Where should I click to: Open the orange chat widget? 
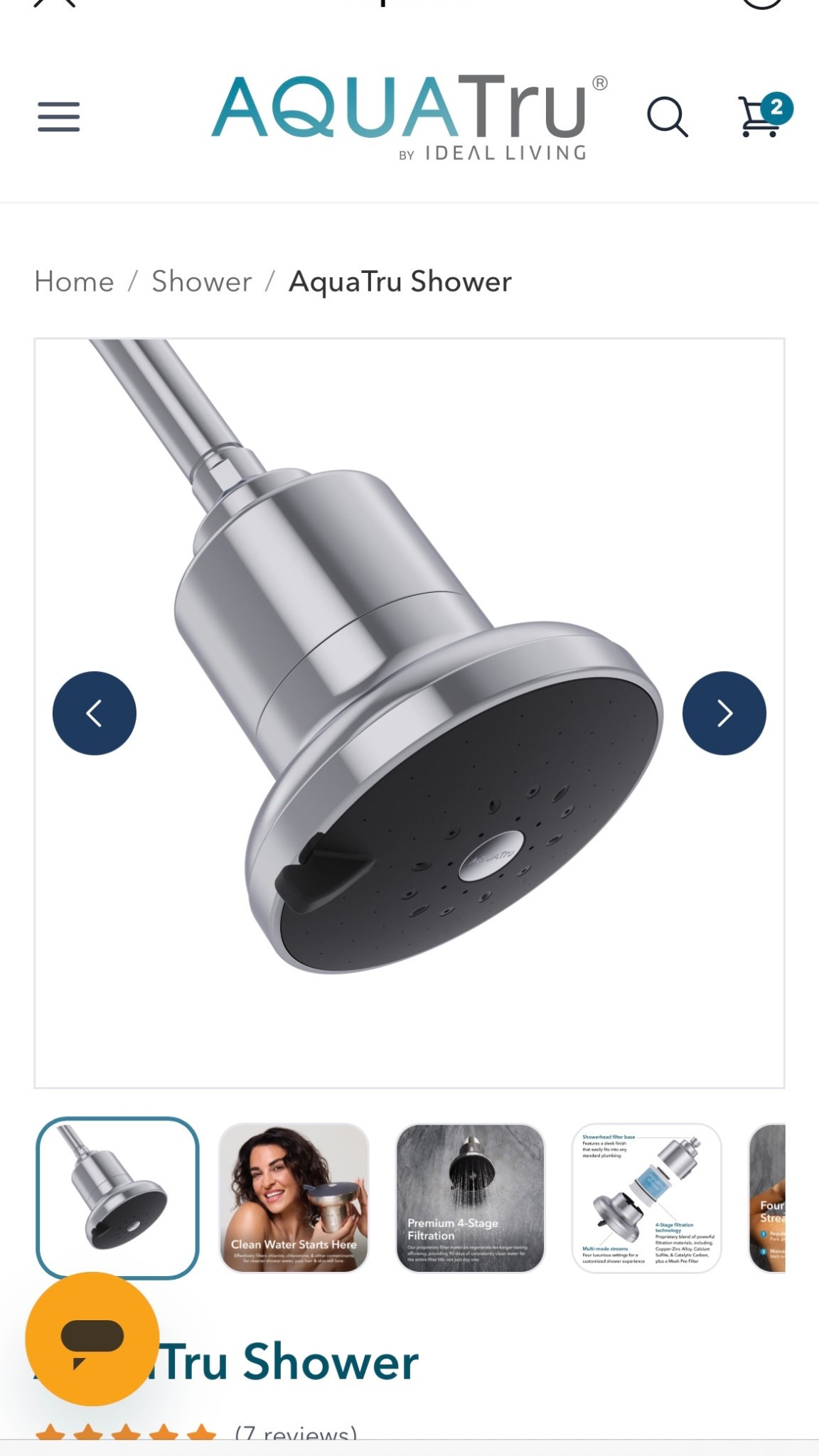92,1339
